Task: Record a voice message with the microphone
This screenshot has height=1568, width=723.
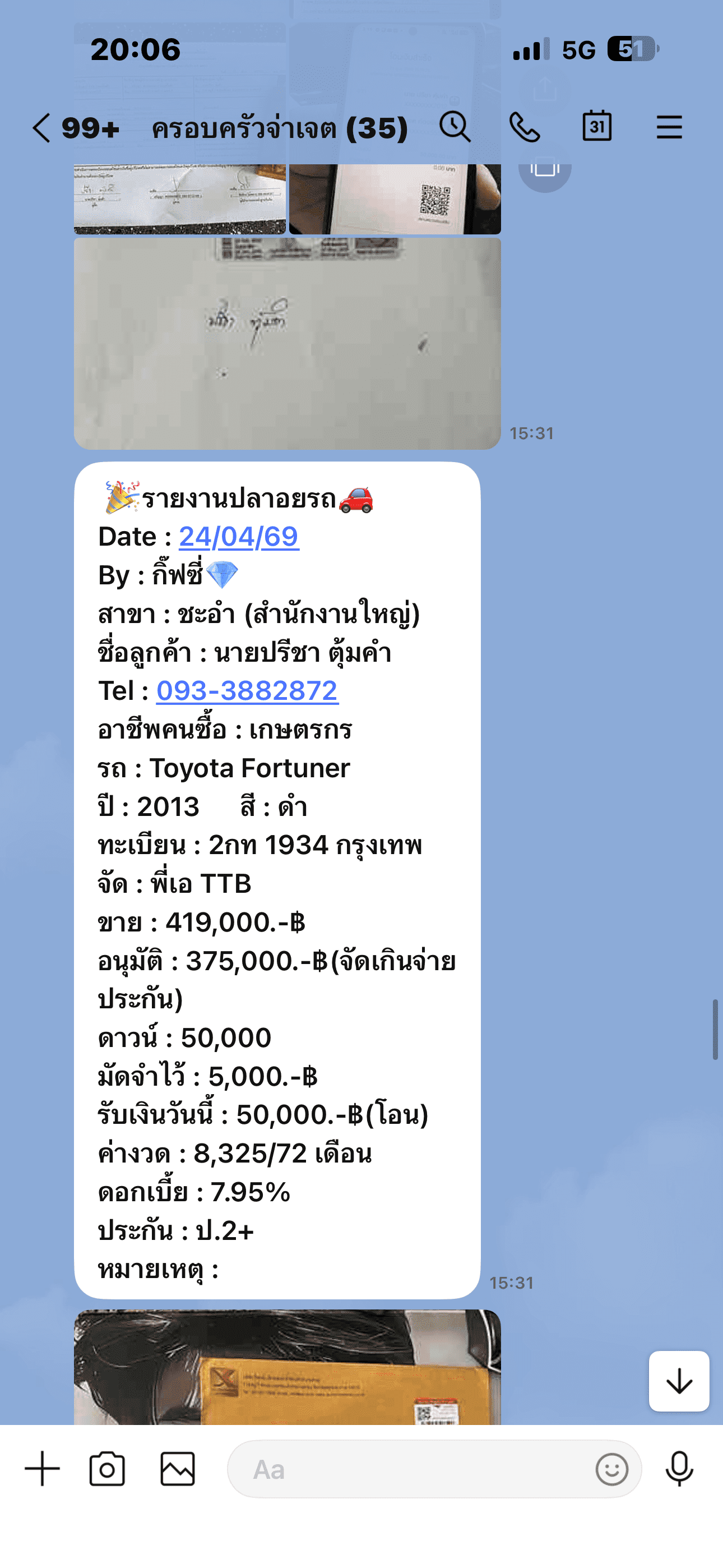Action: click(679, 1469)
